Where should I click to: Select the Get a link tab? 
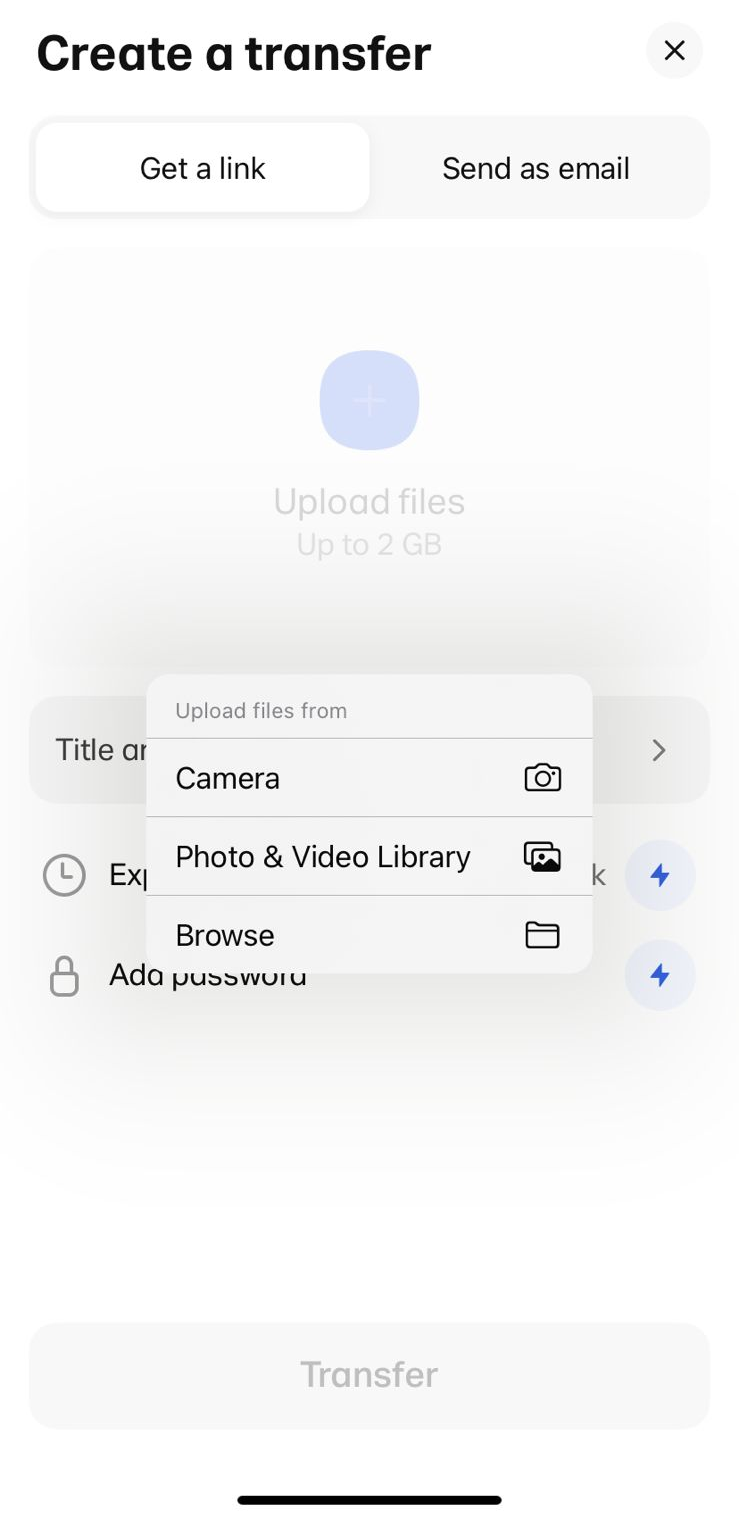point(203,168)
